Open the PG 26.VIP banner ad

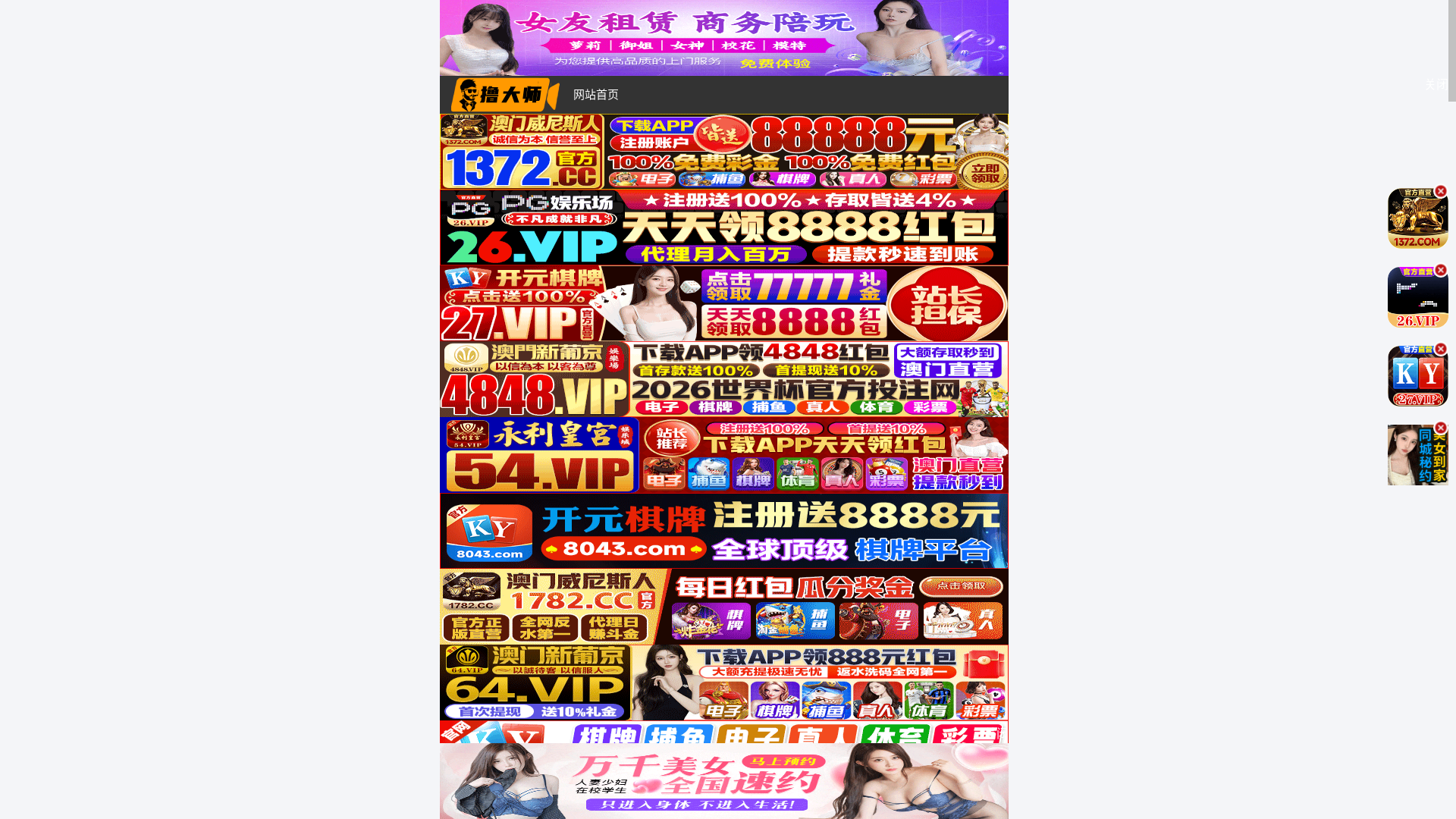coord(723,227)
